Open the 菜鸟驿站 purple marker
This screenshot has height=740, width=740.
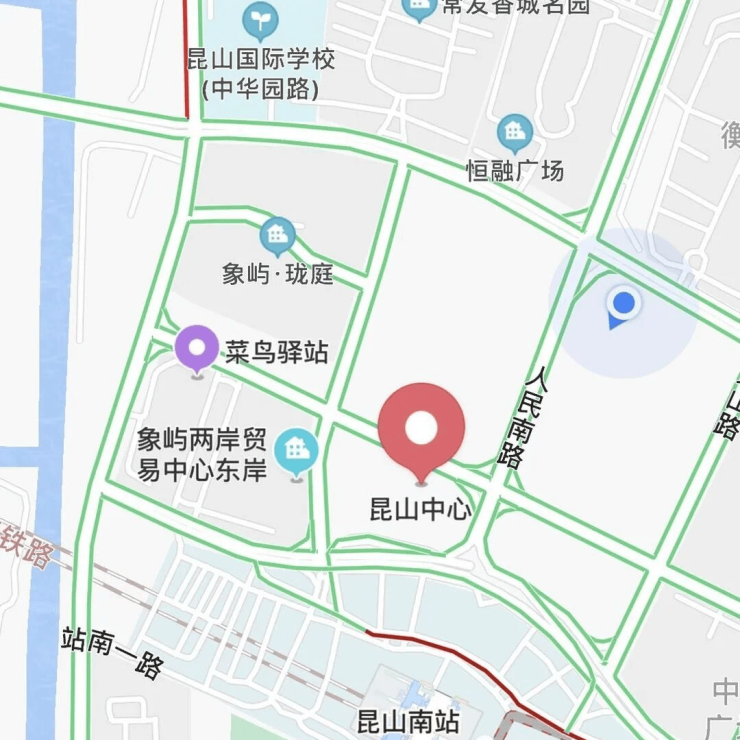pos(196,348)
